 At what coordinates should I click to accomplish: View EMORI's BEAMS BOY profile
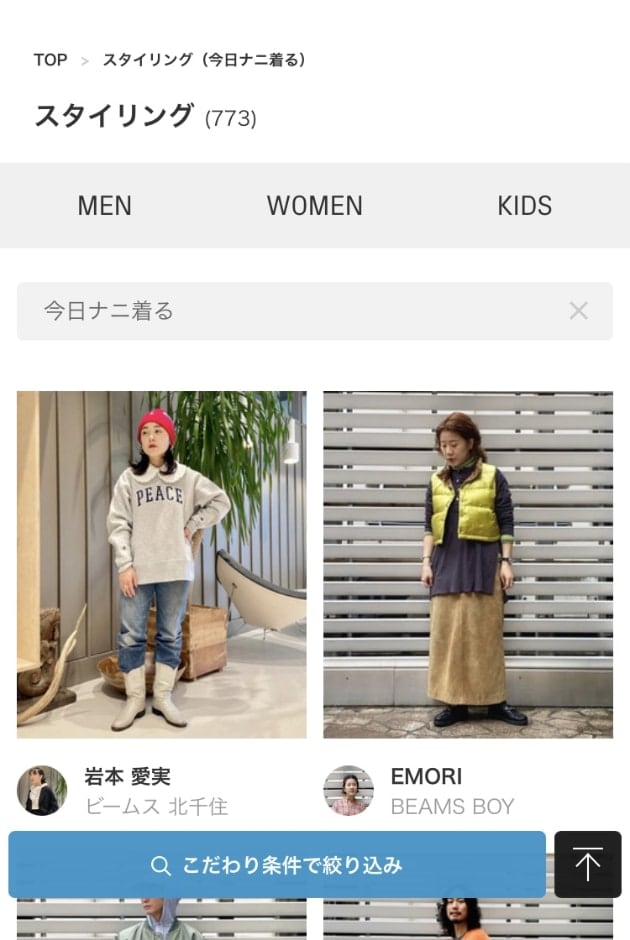[x=426, y=777]
